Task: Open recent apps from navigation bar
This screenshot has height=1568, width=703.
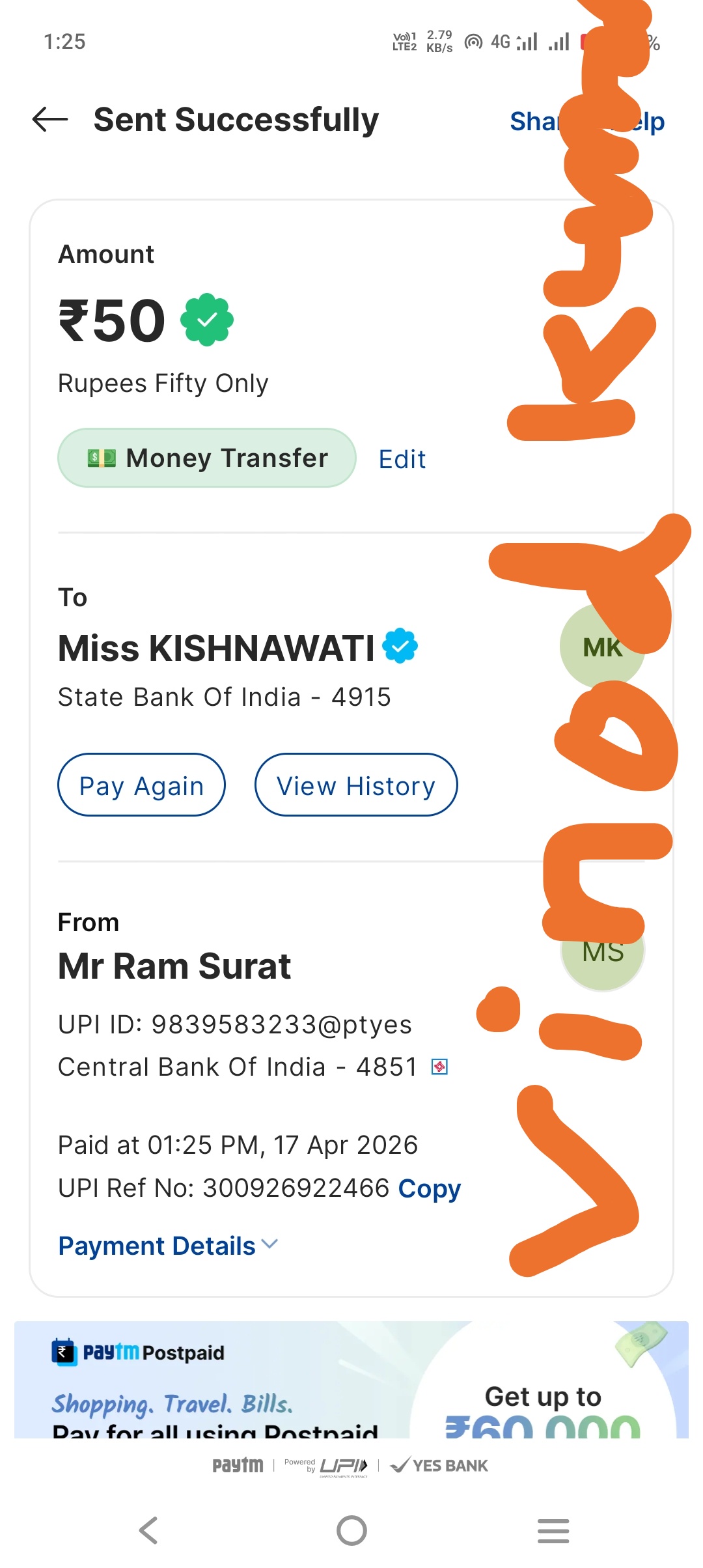Action: [x=553, y=1530]
